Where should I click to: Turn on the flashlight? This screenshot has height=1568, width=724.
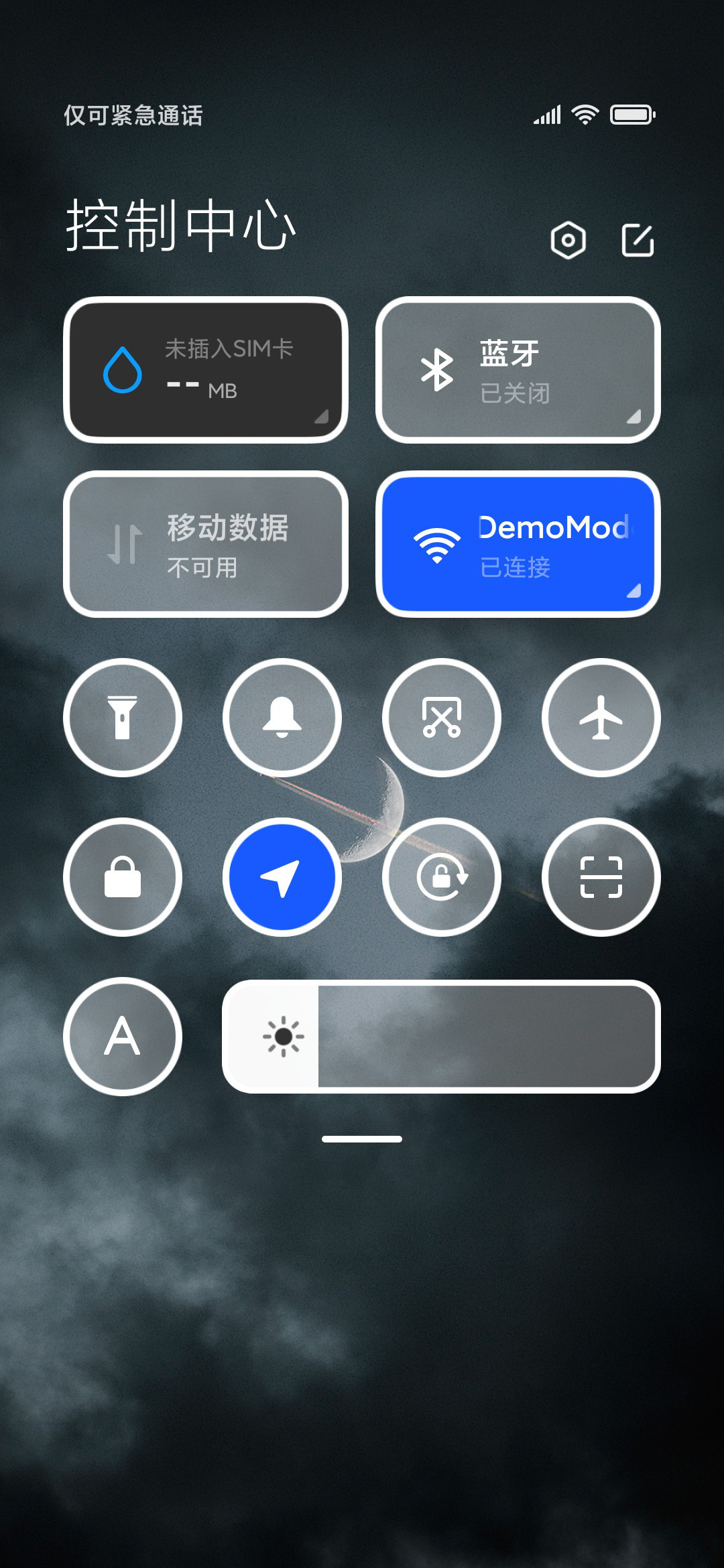click(123, 718)
